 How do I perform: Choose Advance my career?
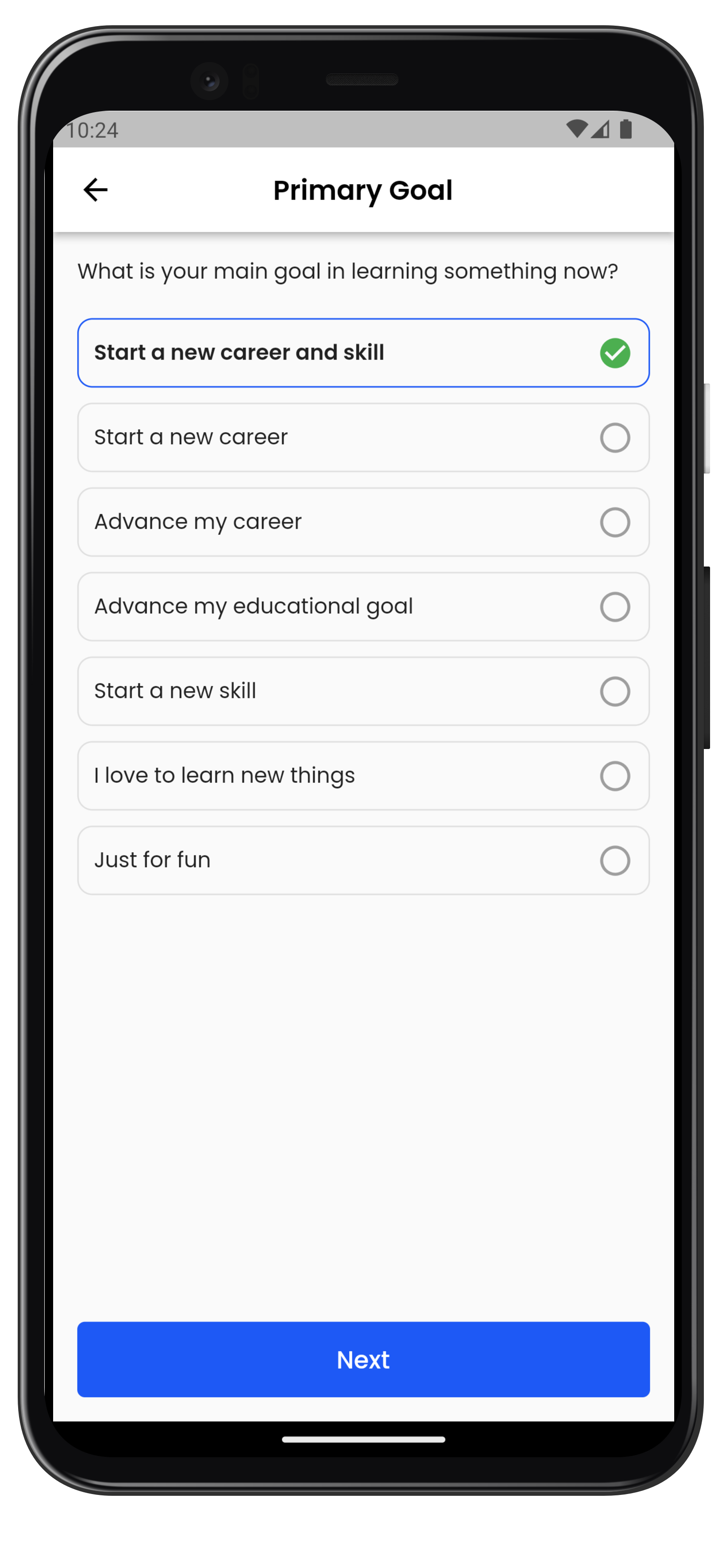[x=363, y=522]
